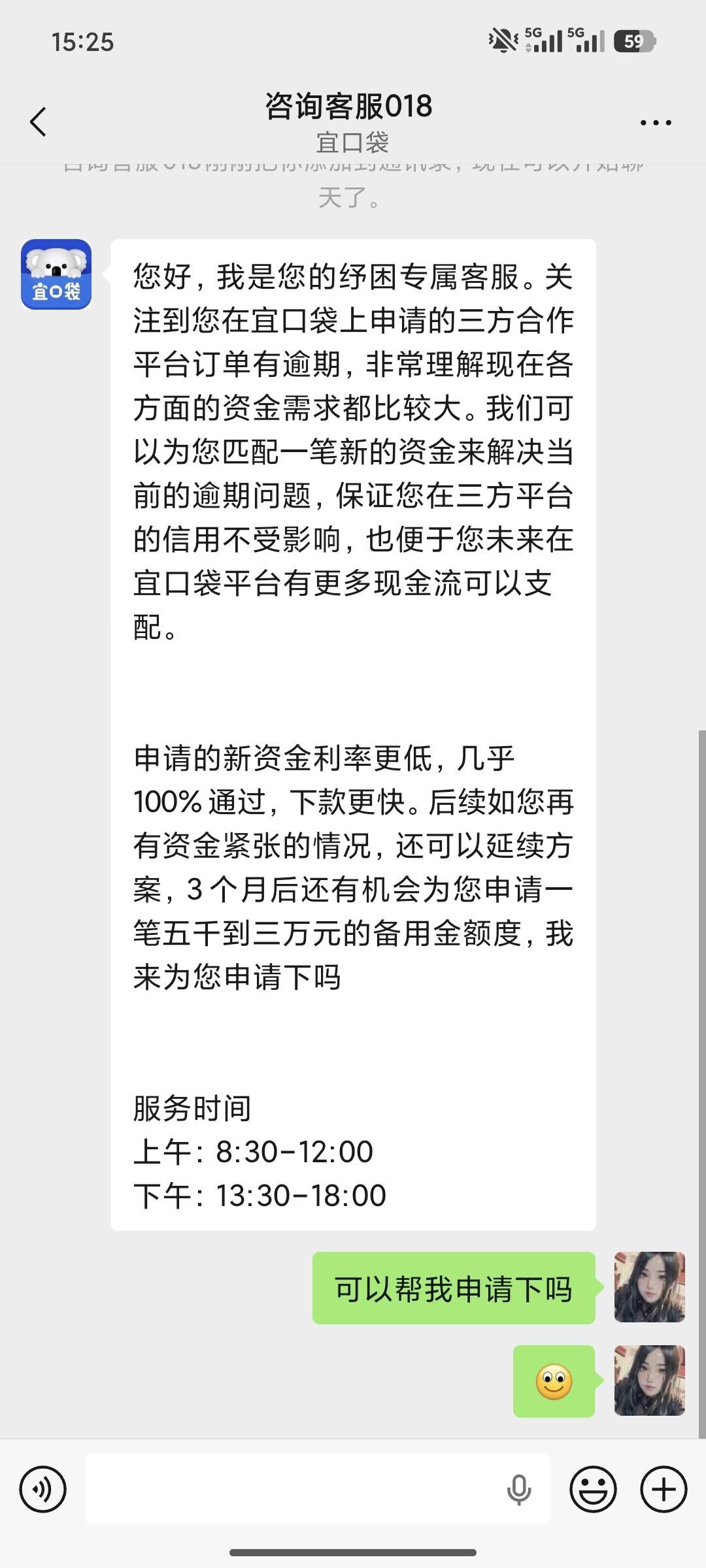Go back from the 咨询客服018 chat
This screenshot has height=1568, width=706.
tap(39, 122)
